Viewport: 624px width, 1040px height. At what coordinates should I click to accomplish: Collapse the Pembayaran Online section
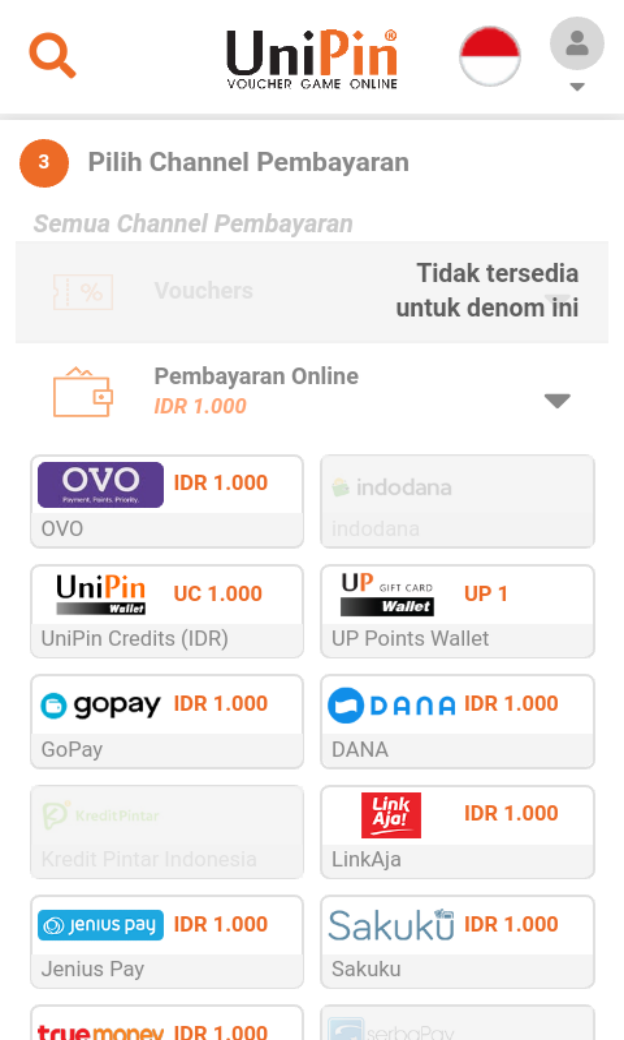click(x=556, y=401)
